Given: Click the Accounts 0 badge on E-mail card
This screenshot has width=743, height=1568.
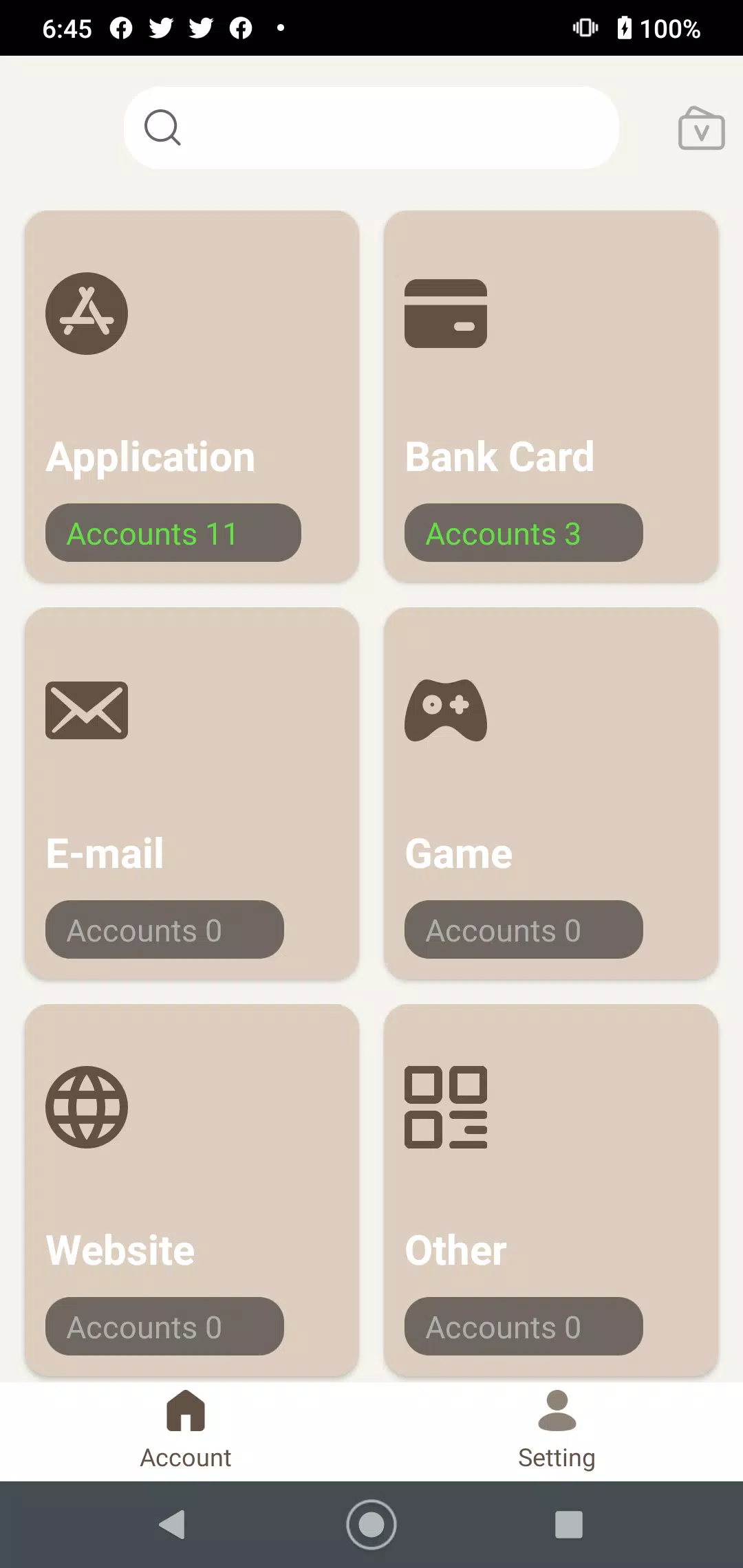Looking at the screenshot, I should pos(163,930).
